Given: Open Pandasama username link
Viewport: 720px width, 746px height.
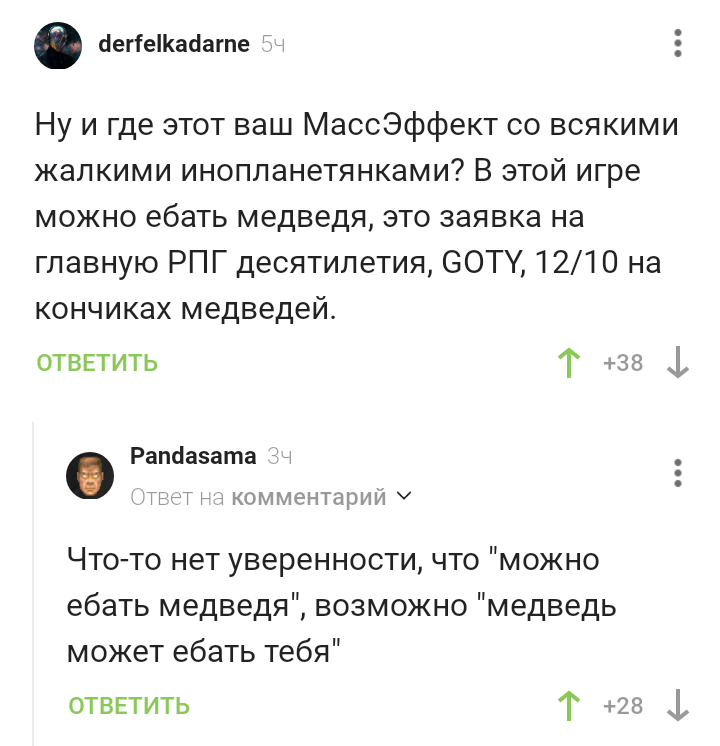Looking at the screenshot, I should click(193, 456).
